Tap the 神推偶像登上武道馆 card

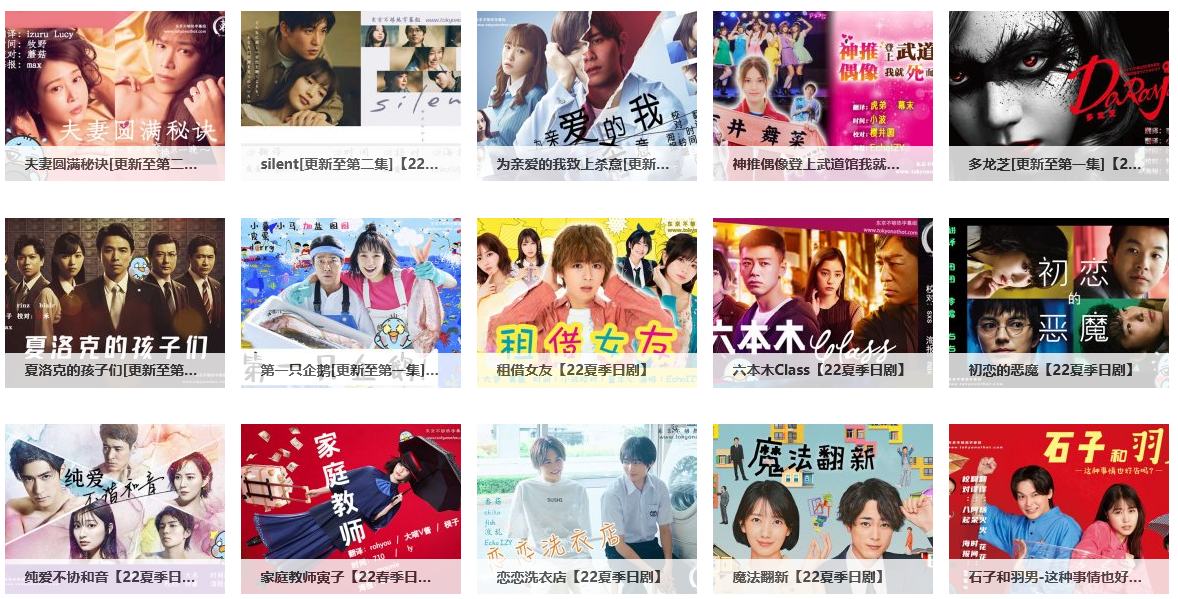click(x=823, y=95)
